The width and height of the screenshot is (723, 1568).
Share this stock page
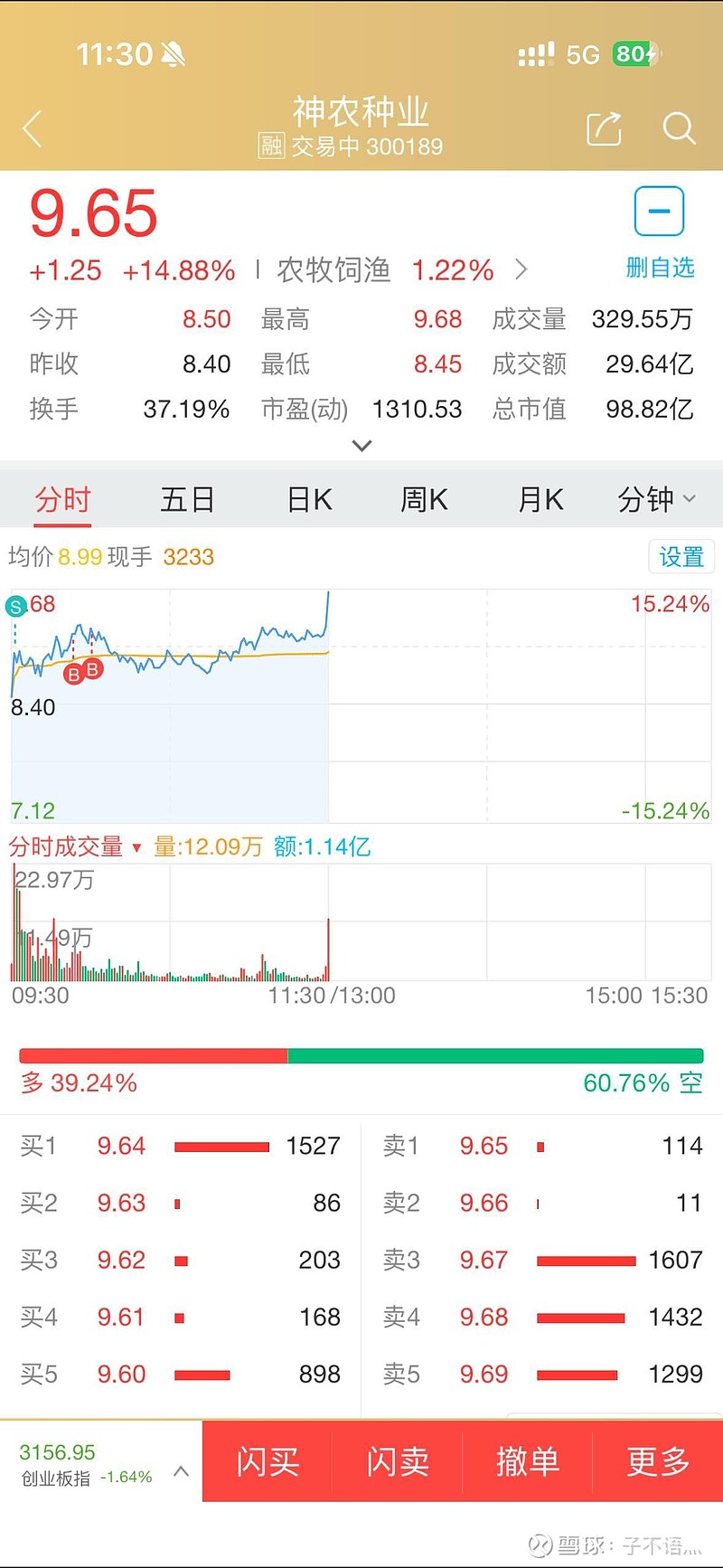tap(604, 128)
